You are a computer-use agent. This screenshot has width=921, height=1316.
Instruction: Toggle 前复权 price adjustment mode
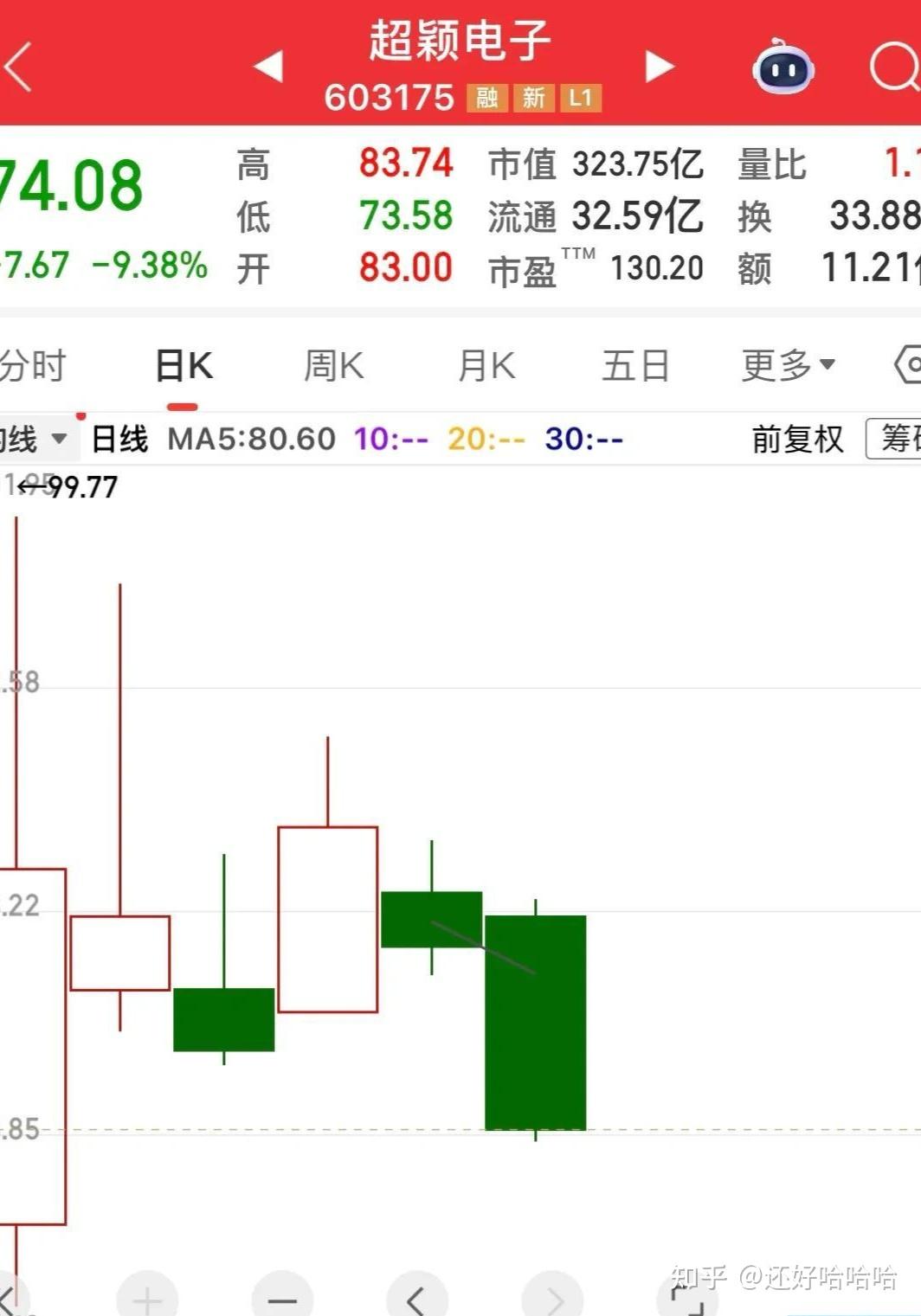[x=795, y=440]
